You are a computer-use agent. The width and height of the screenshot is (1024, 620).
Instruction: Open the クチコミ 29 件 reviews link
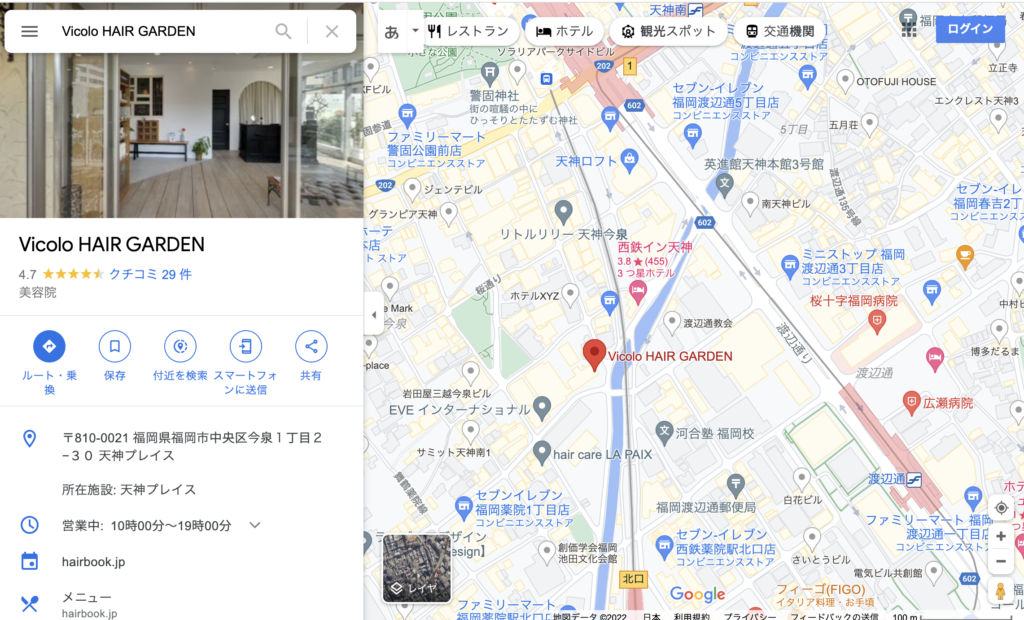coord(150,274)
